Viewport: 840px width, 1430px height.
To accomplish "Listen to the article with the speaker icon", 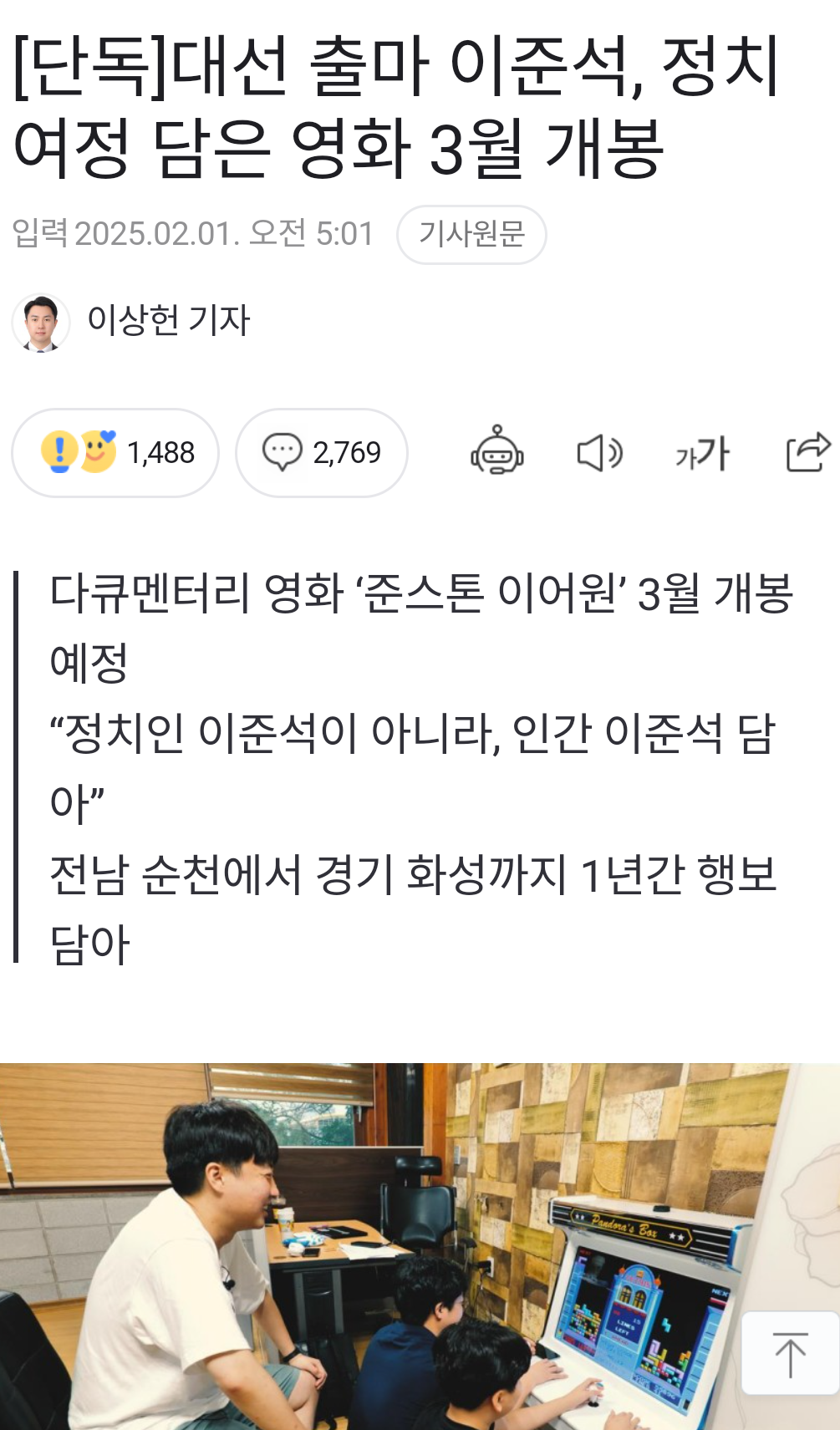I will click(599, 453).
